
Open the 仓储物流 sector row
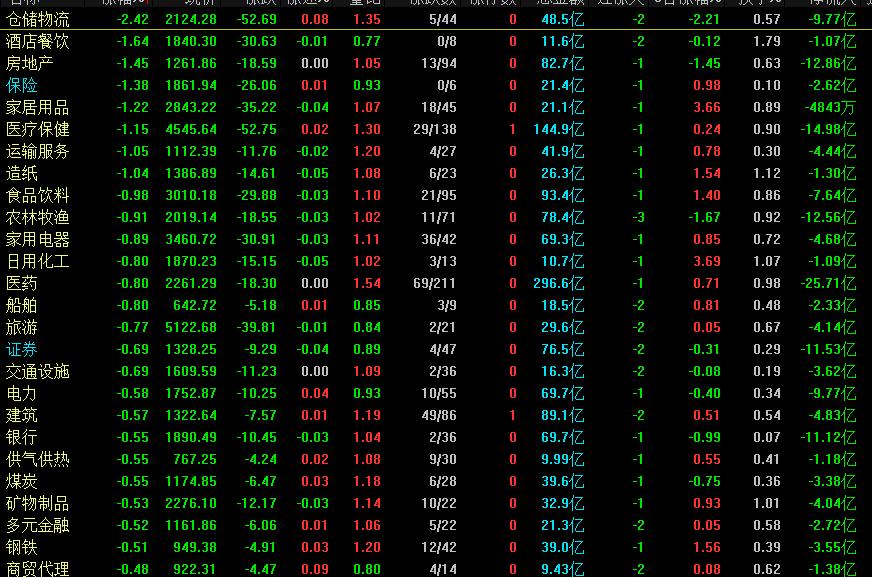pyautogui.click(x=37, y=19)
